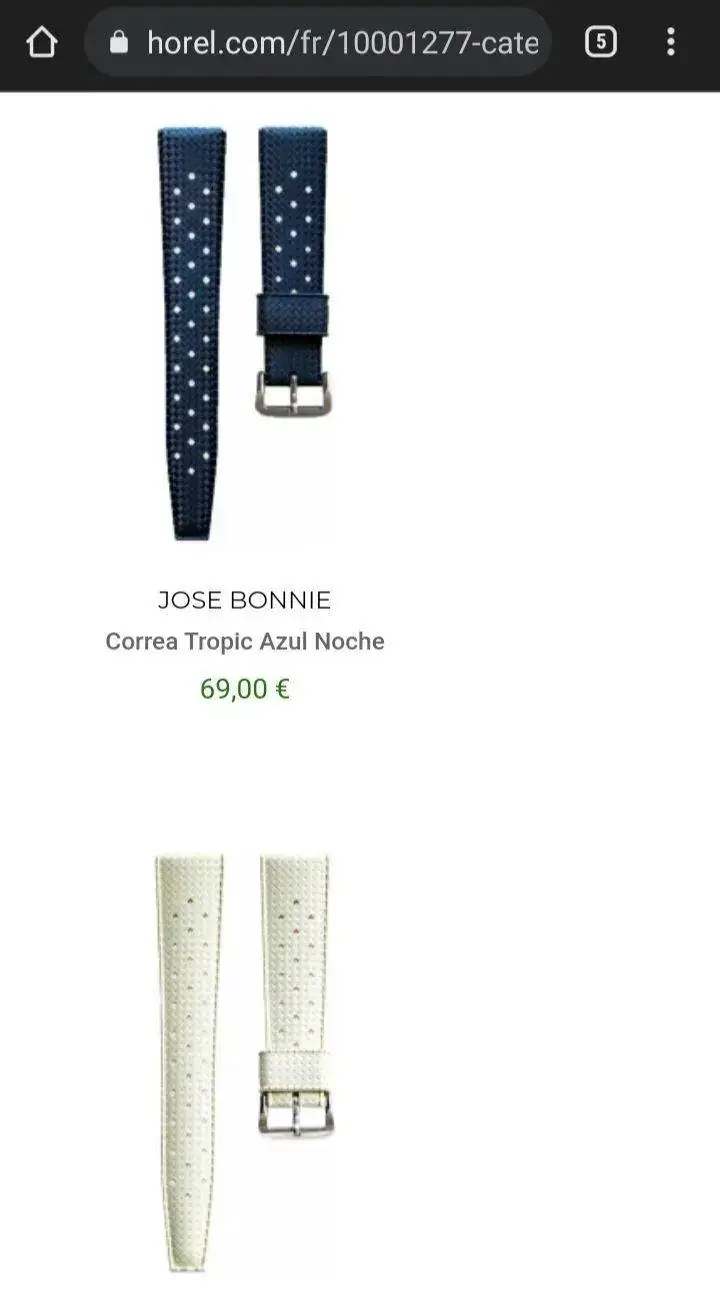The width and height of the screenshot is (720, 1290).
Task: Open the Correa Tropic Azul Noche product link
Action: tap(245, 641)
